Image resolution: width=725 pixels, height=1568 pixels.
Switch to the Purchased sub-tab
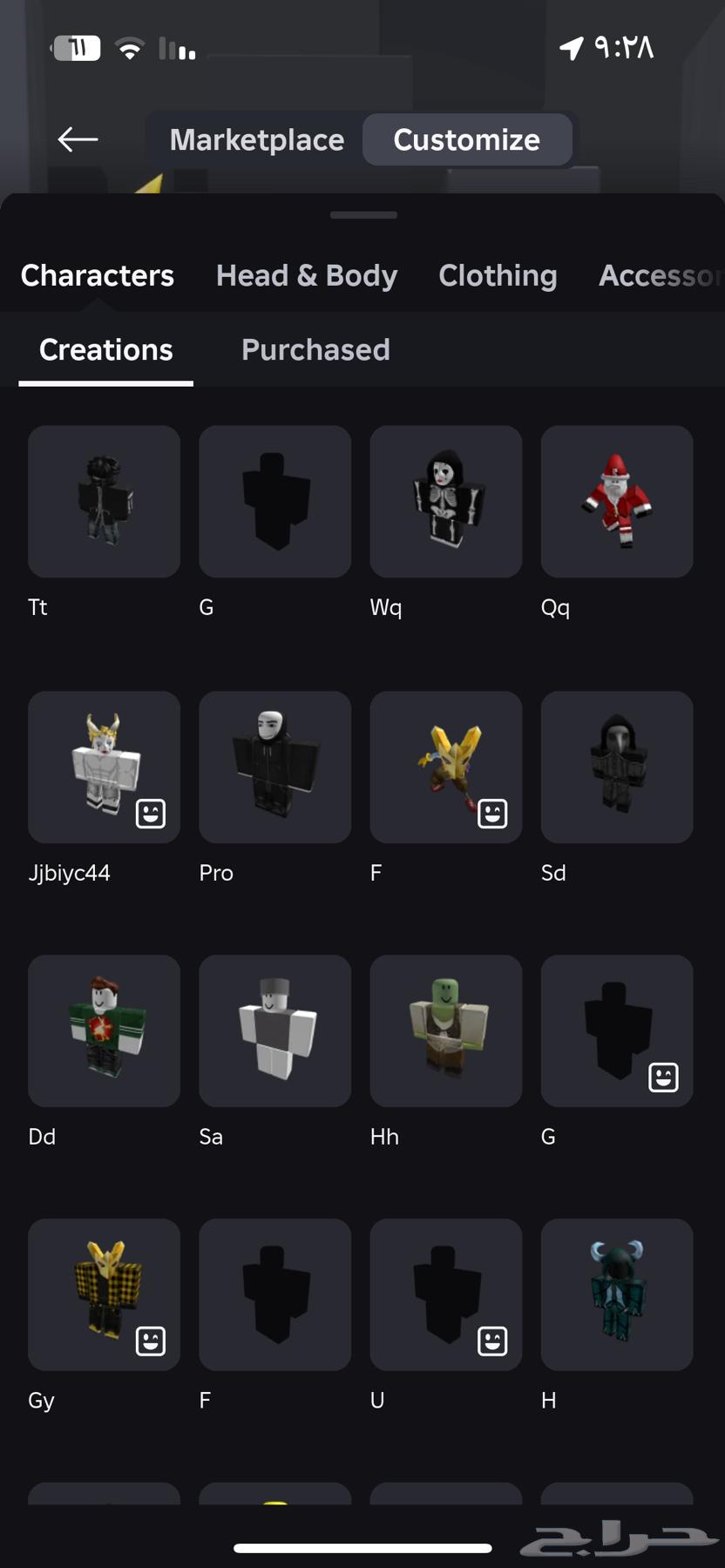(x=315, y=349)
